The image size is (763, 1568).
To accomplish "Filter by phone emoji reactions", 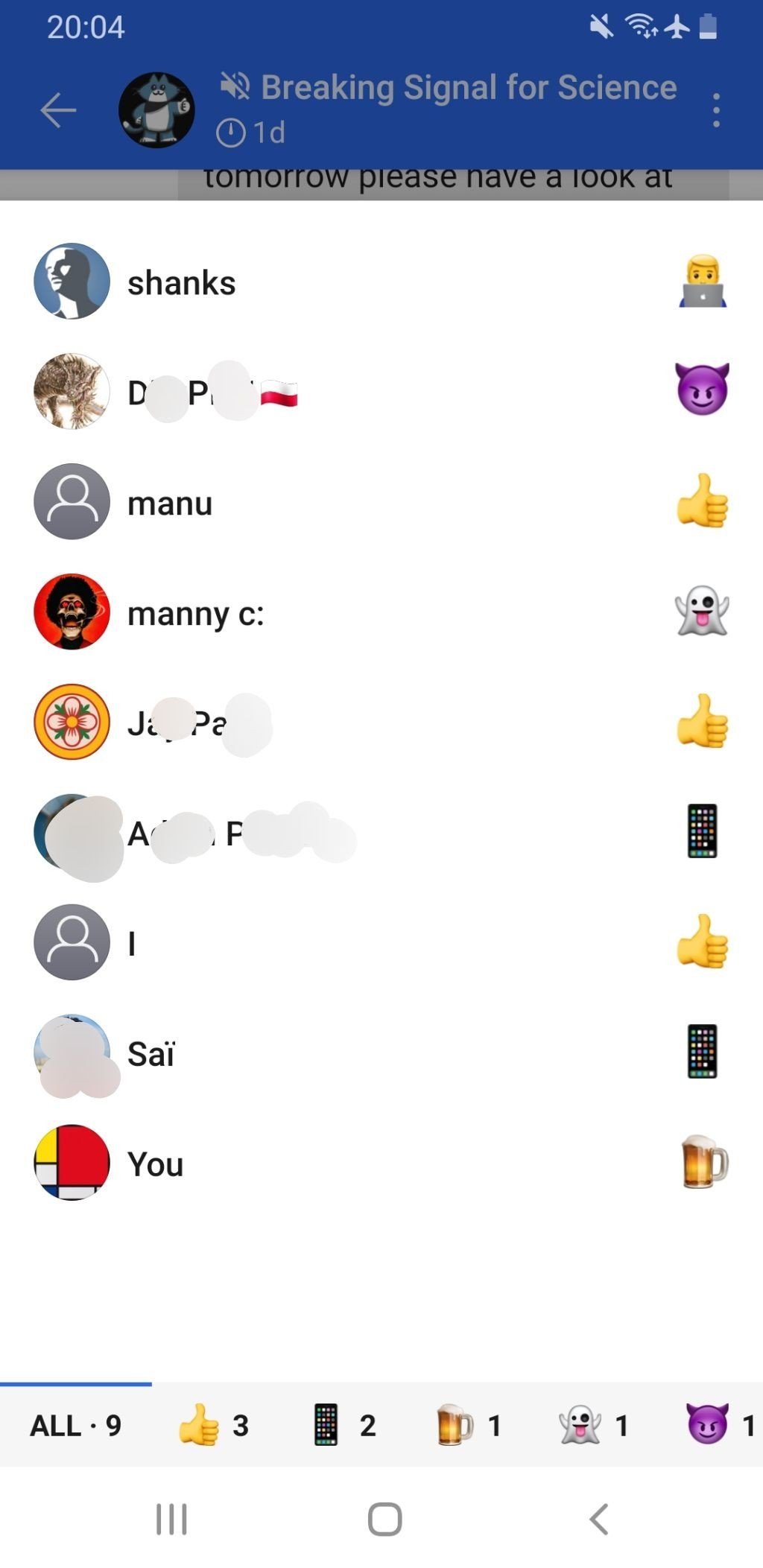I will point(344,1425).
